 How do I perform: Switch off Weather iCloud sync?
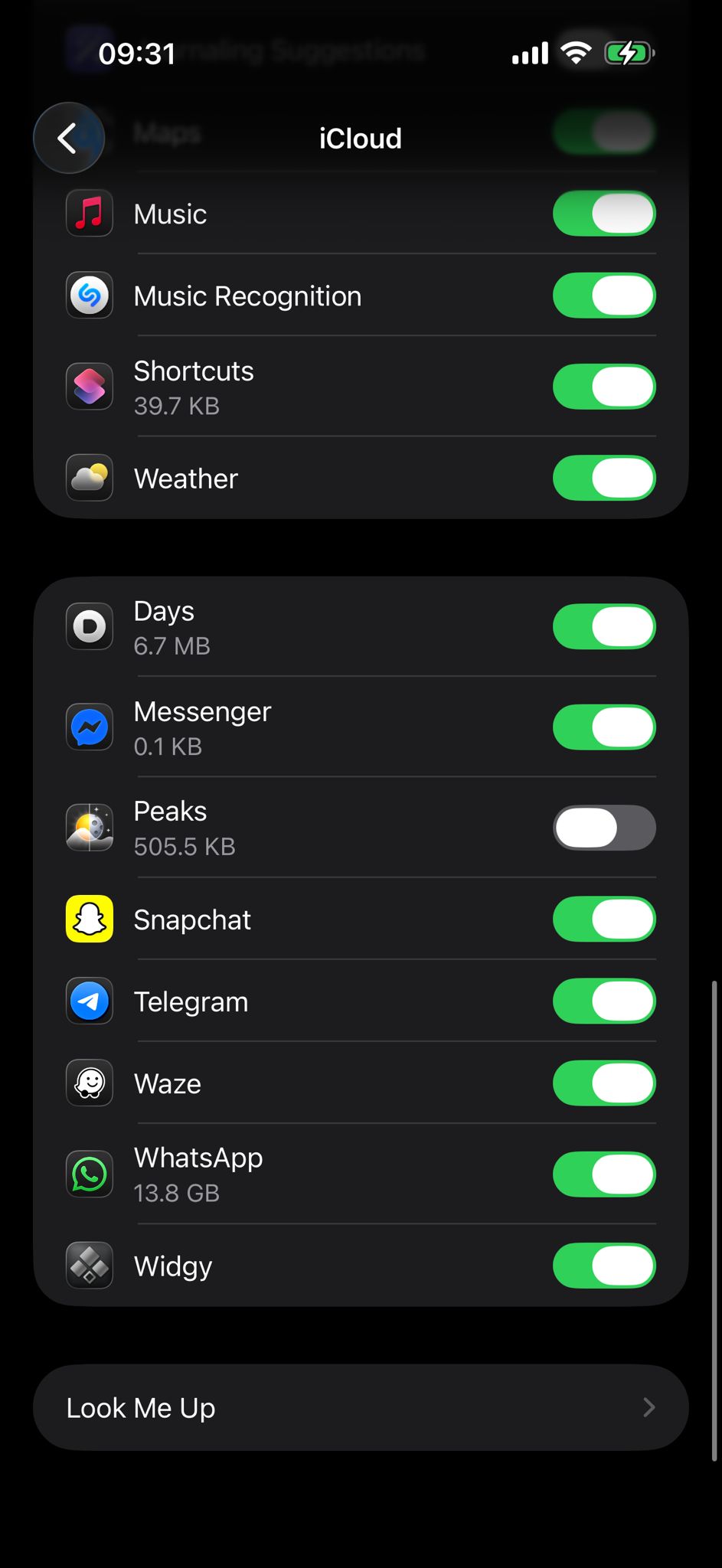coord(603,479)
